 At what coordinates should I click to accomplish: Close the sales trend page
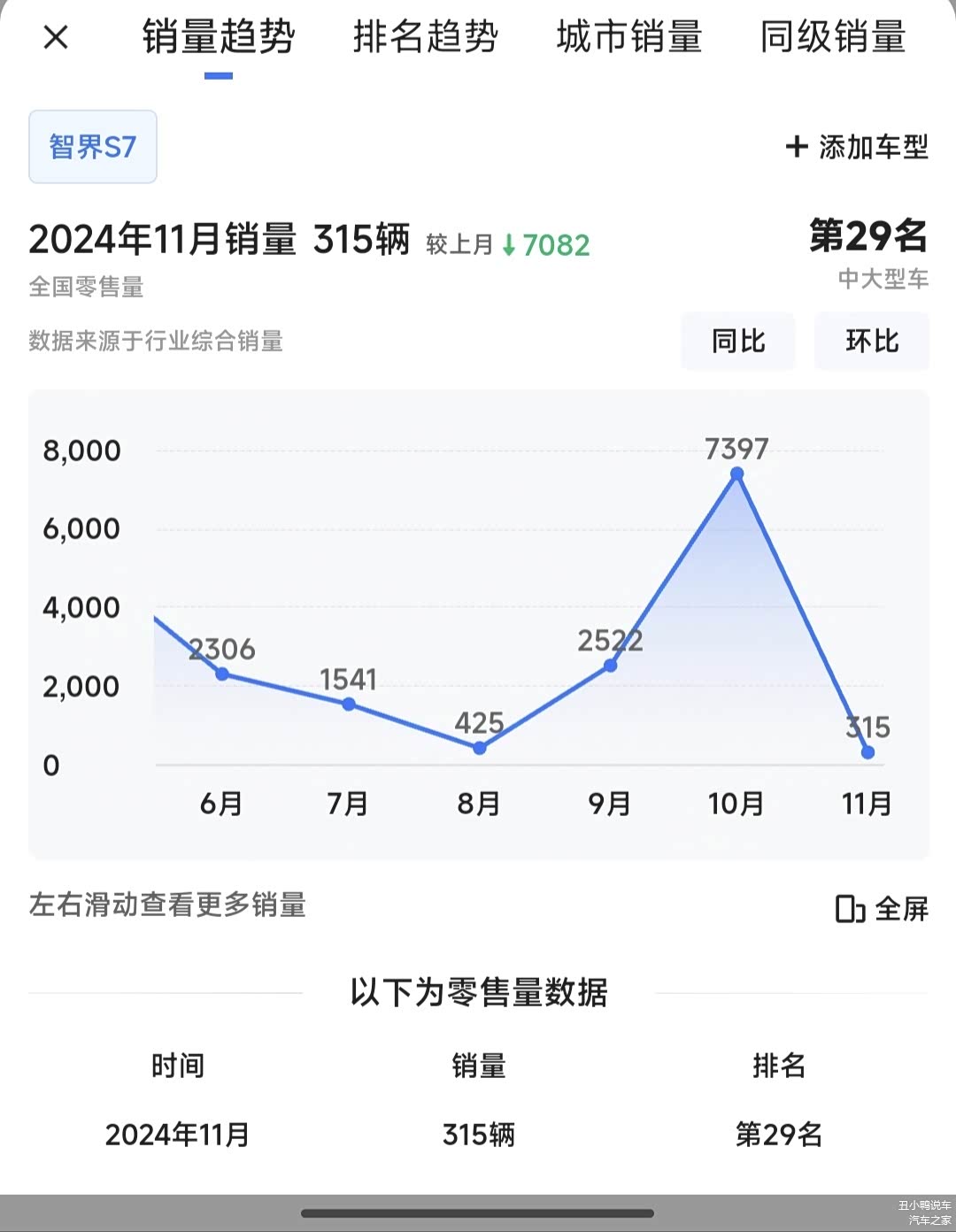coord(56,37)
